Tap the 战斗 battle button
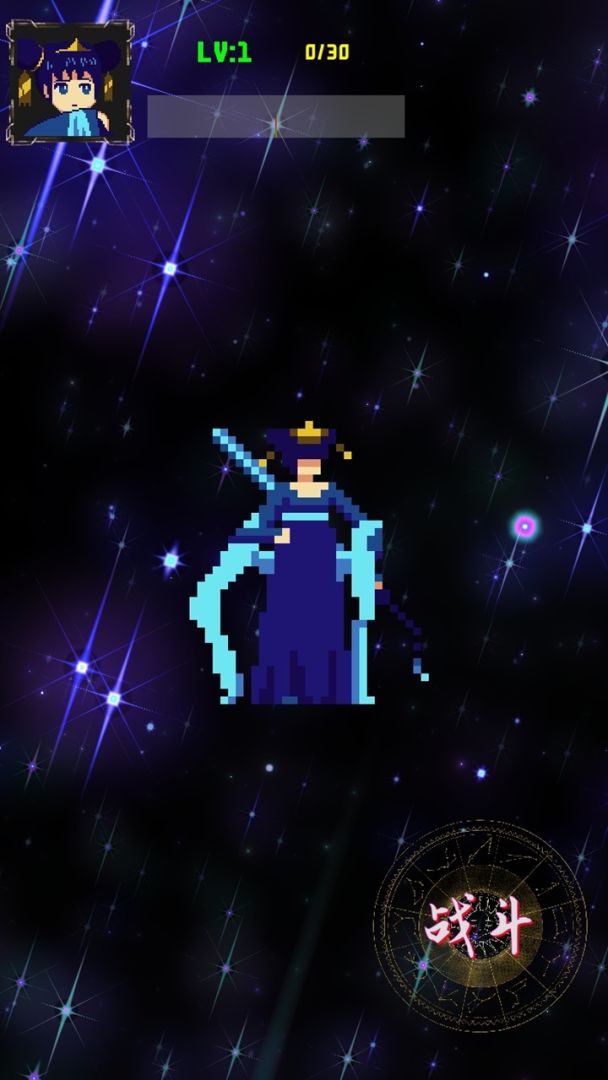 480,925
